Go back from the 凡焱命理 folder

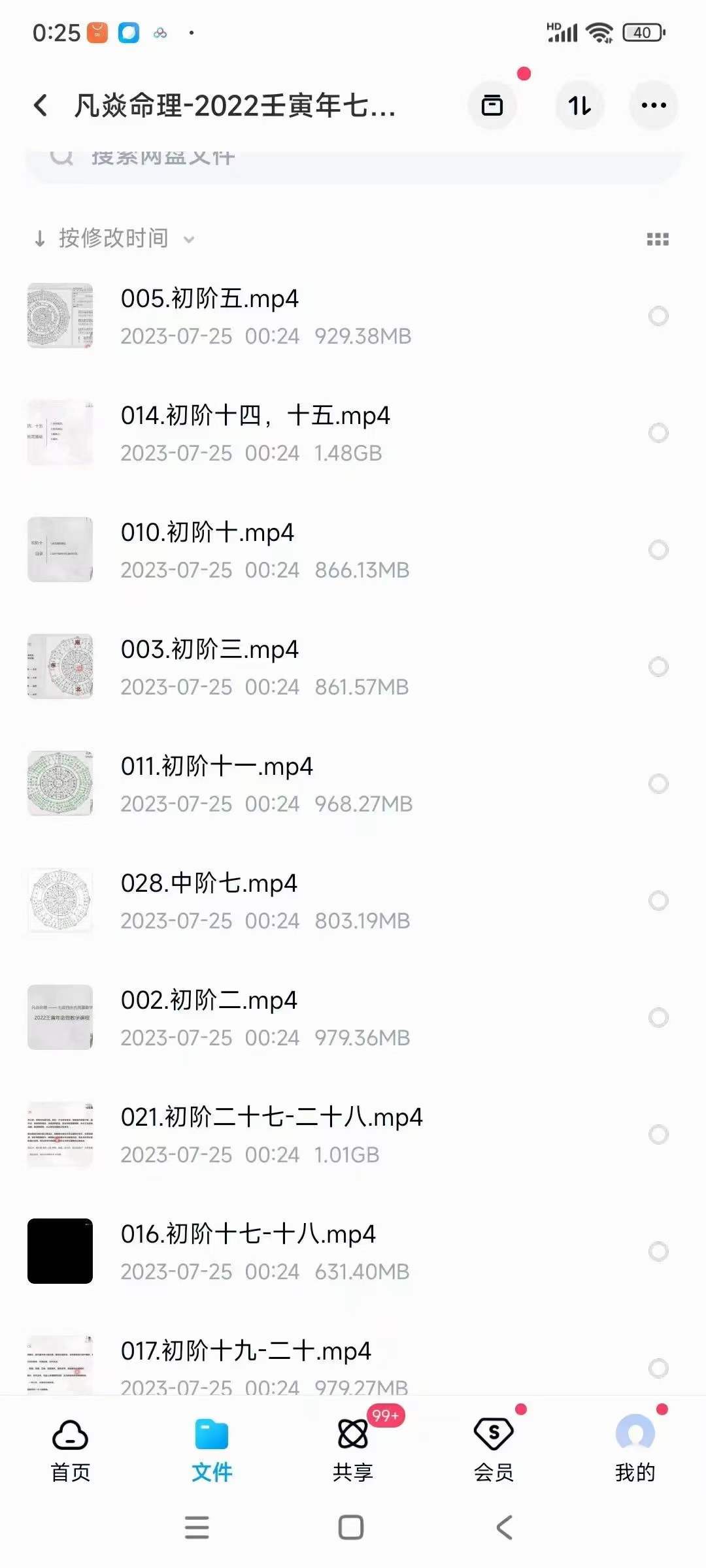tap(41, 105)
